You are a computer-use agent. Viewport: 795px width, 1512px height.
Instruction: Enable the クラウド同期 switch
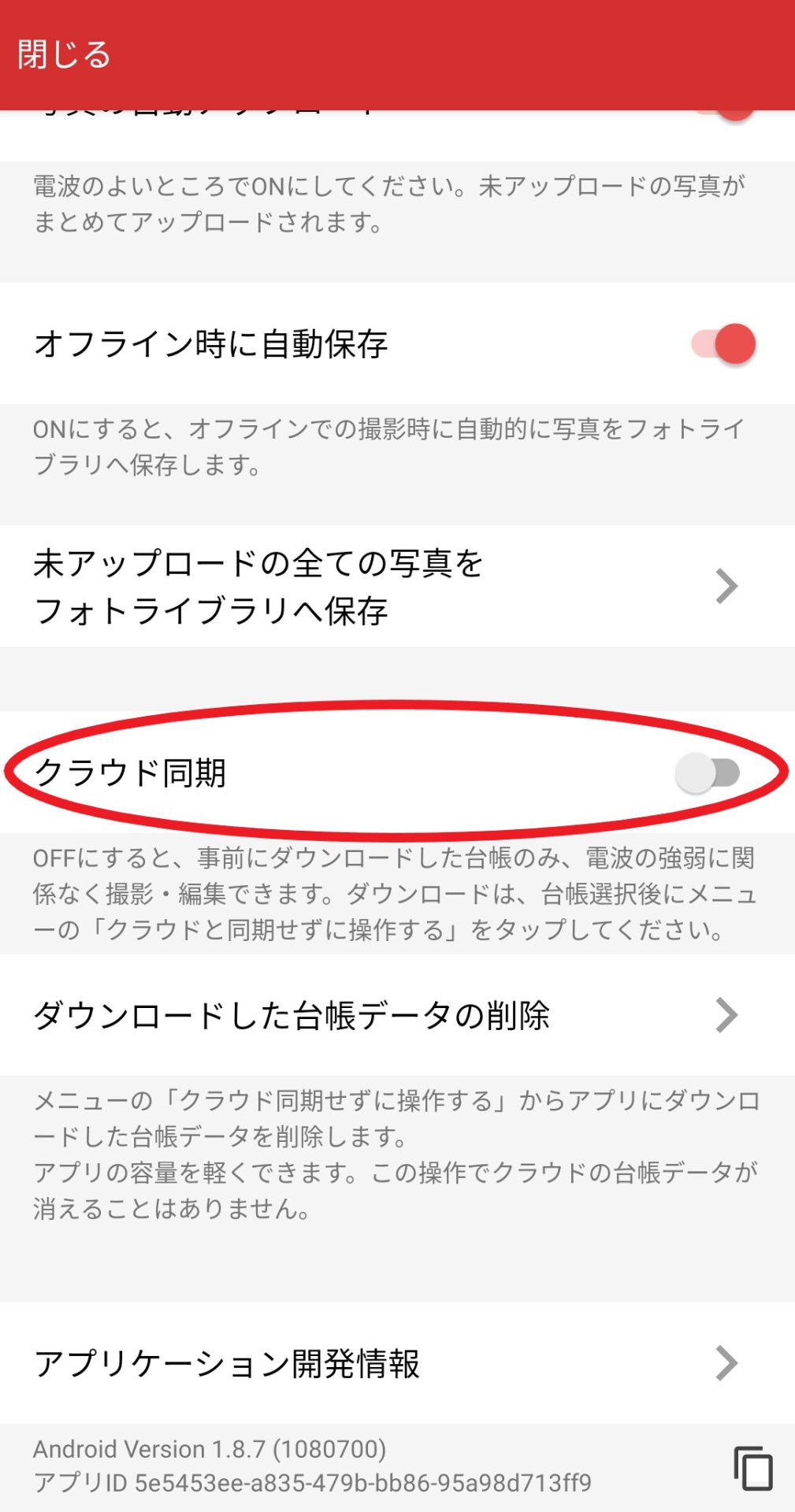(x=708, y=773)
